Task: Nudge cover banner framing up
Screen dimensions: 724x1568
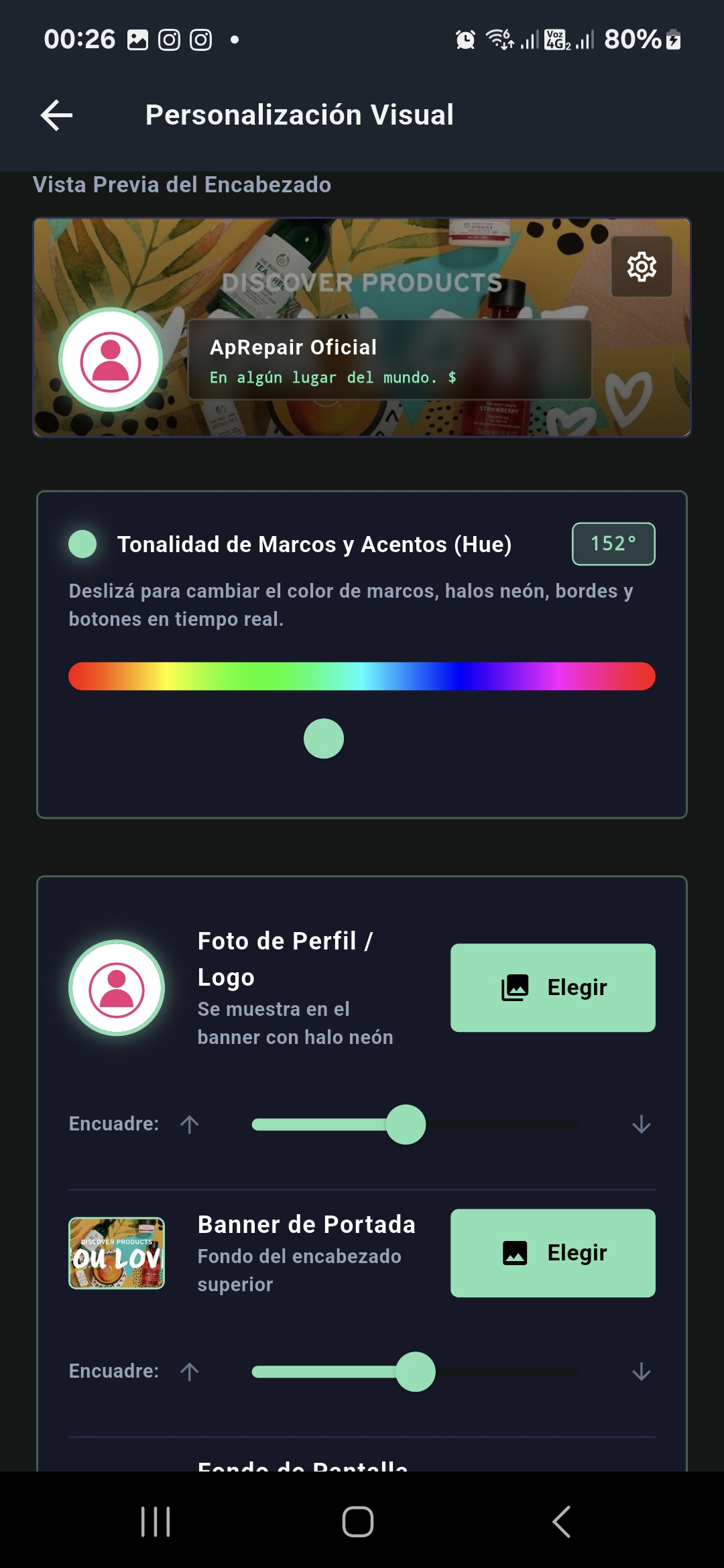Action: tap(190, 1372)
